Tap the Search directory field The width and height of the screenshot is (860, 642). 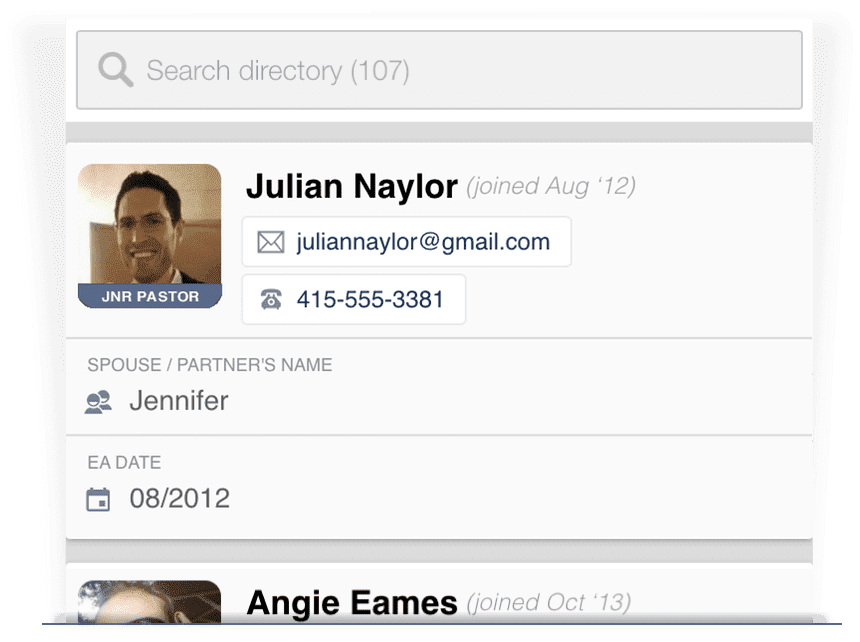(439, 70)
